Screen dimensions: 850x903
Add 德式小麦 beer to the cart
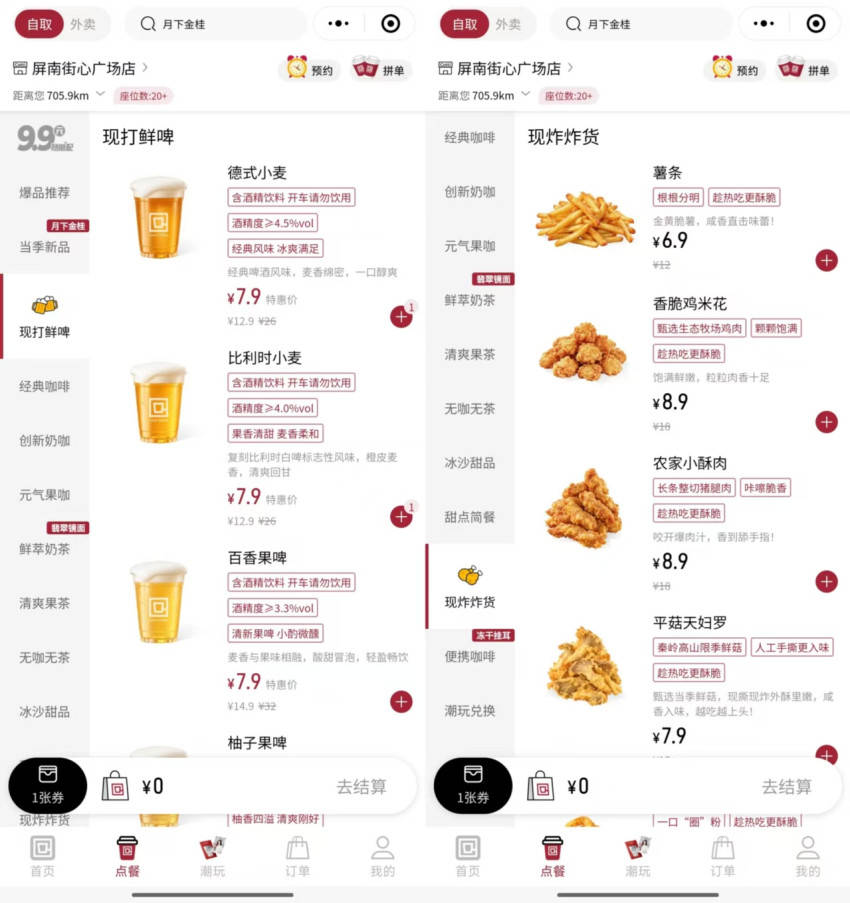coord(401,317)
